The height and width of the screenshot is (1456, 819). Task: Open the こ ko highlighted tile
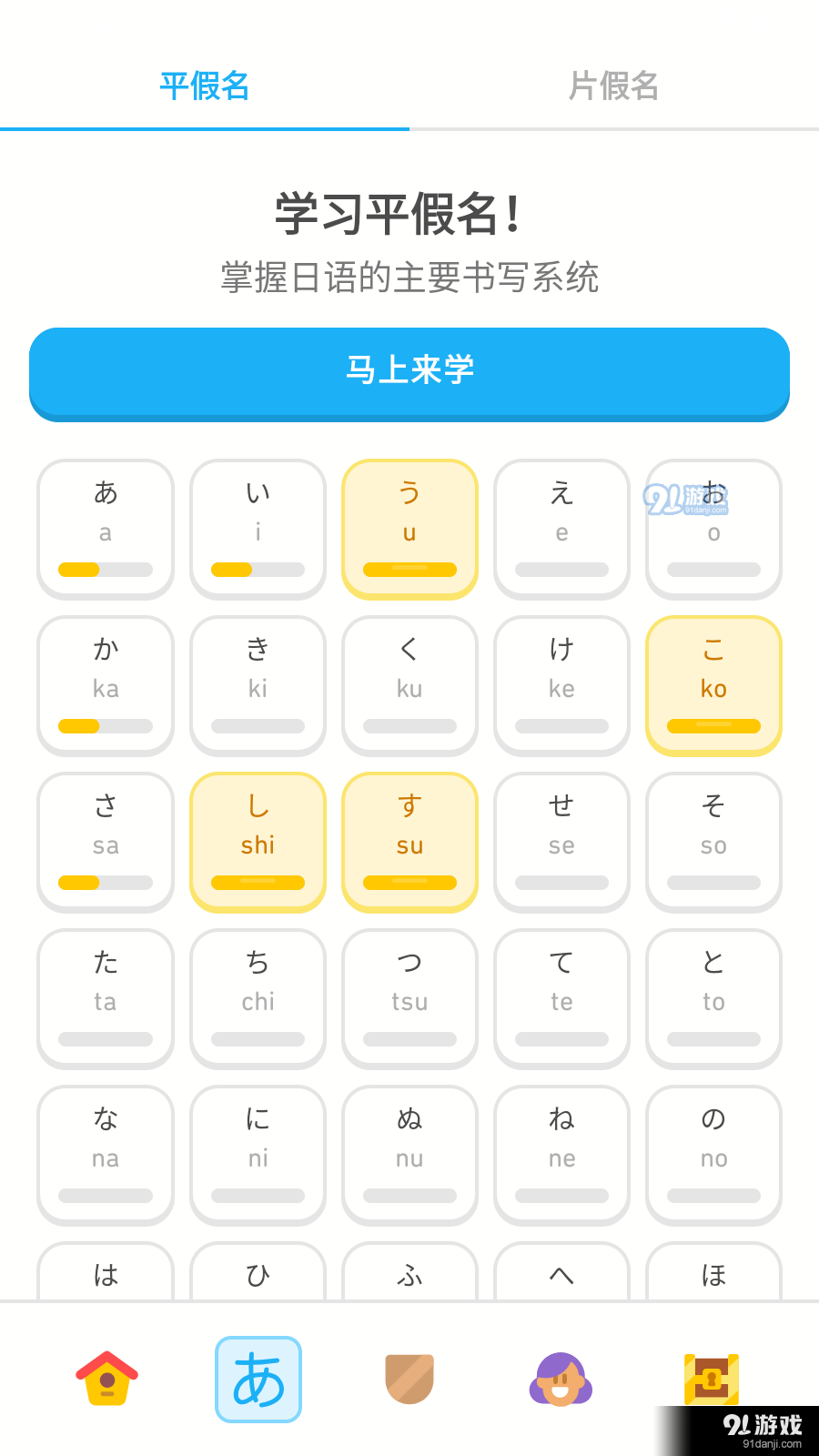(713, 684)
